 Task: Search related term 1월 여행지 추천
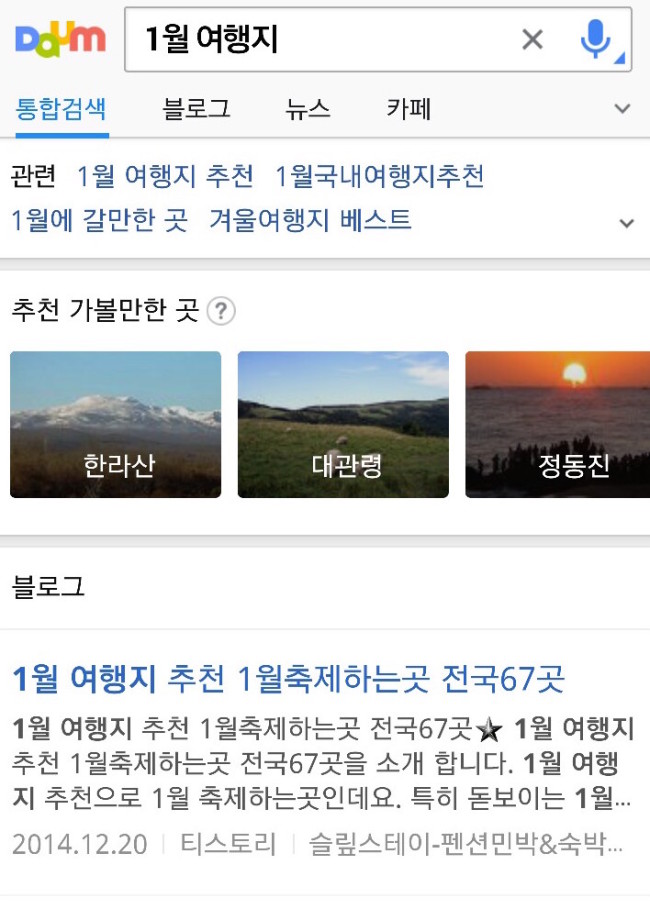point(166,176)
